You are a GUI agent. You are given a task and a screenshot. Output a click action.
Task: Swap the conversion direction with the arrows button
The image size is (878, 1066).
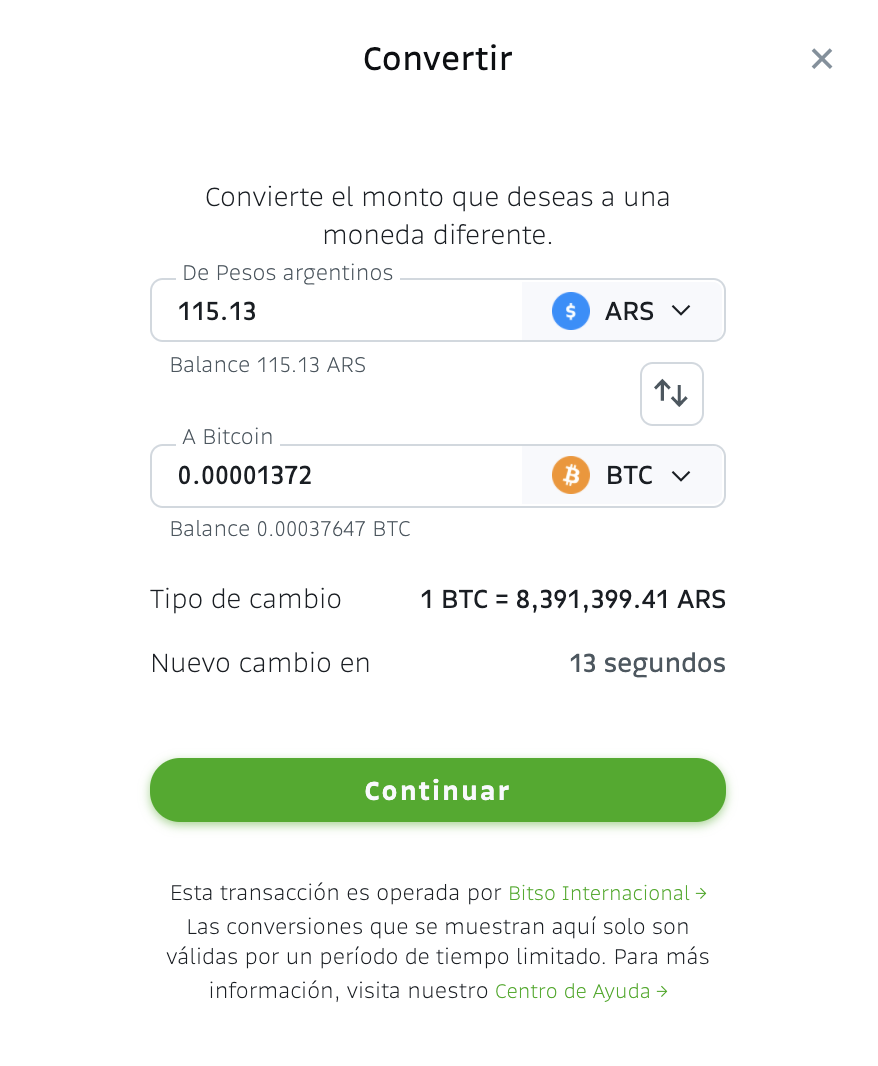pos(671,393)
